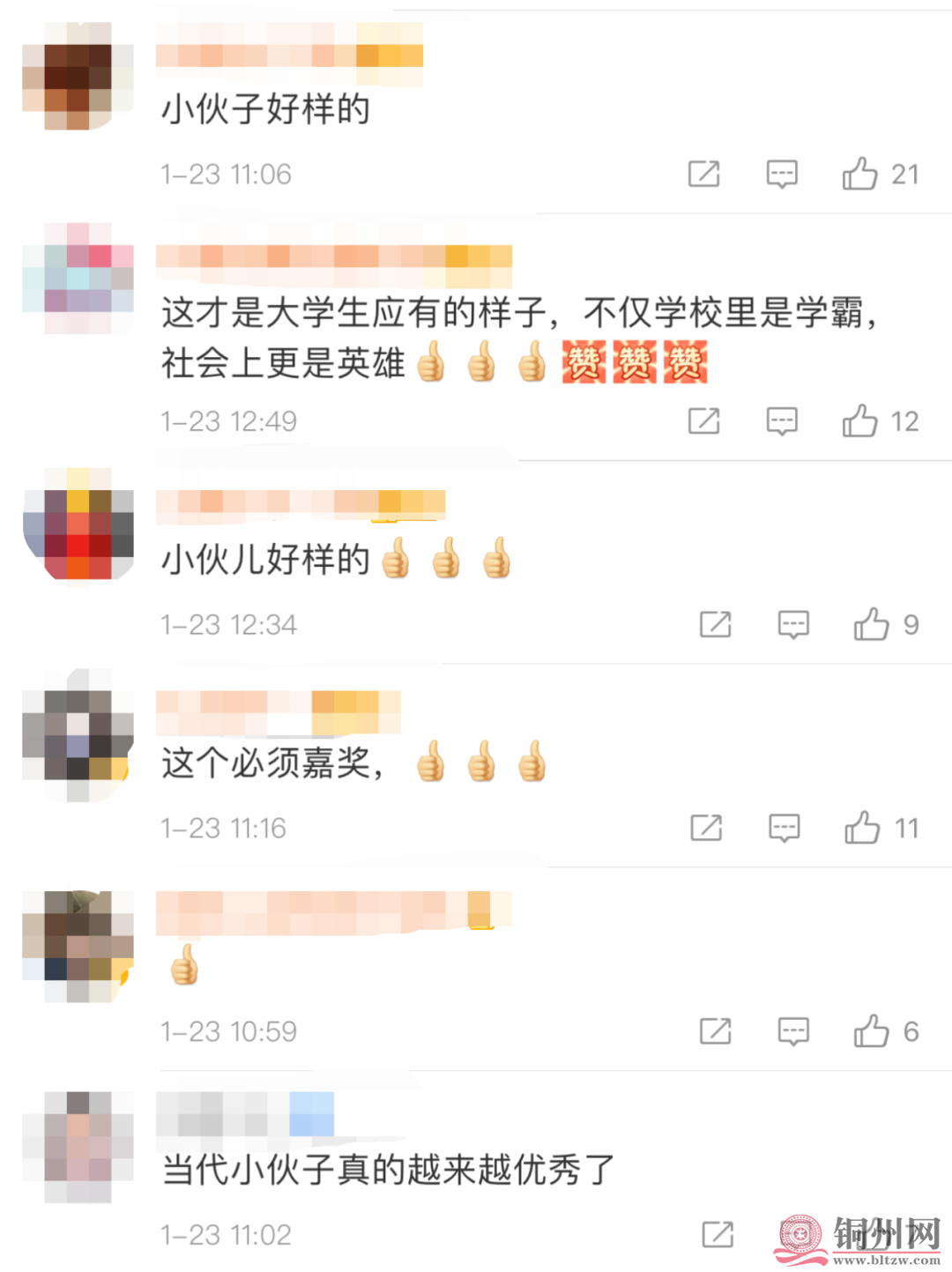
Task: Repost the comment 小伙子好样的
Action: click(704, 174)
